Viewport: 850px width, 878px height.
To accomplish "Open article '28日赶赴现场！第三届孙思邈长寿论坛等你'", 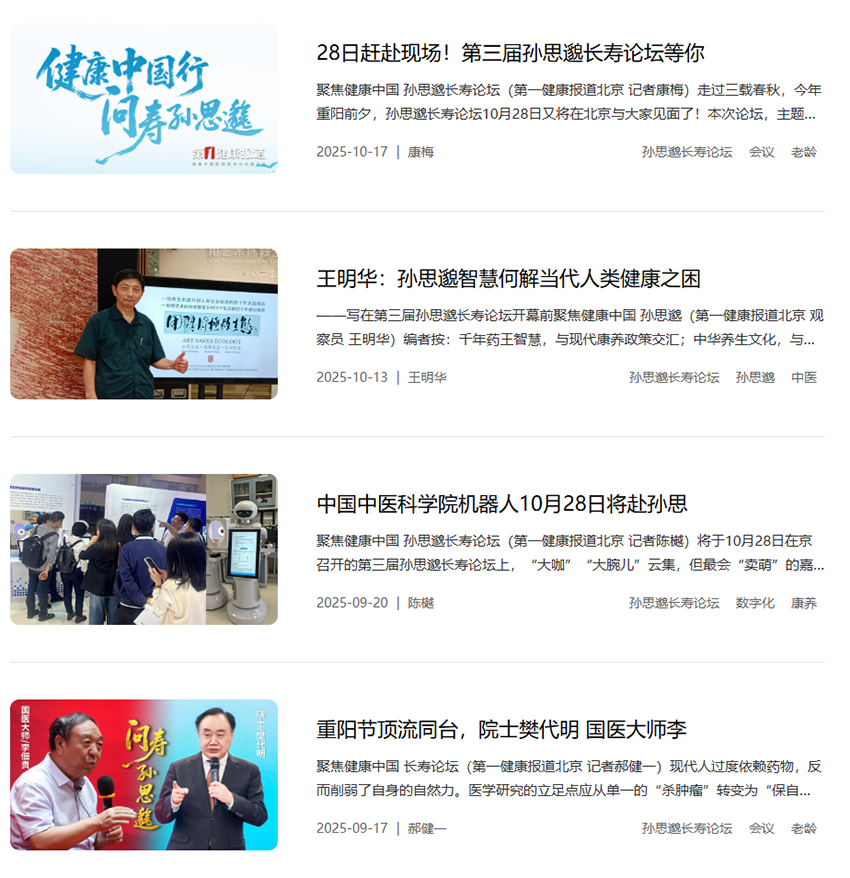I will click(x=510, y=53).
